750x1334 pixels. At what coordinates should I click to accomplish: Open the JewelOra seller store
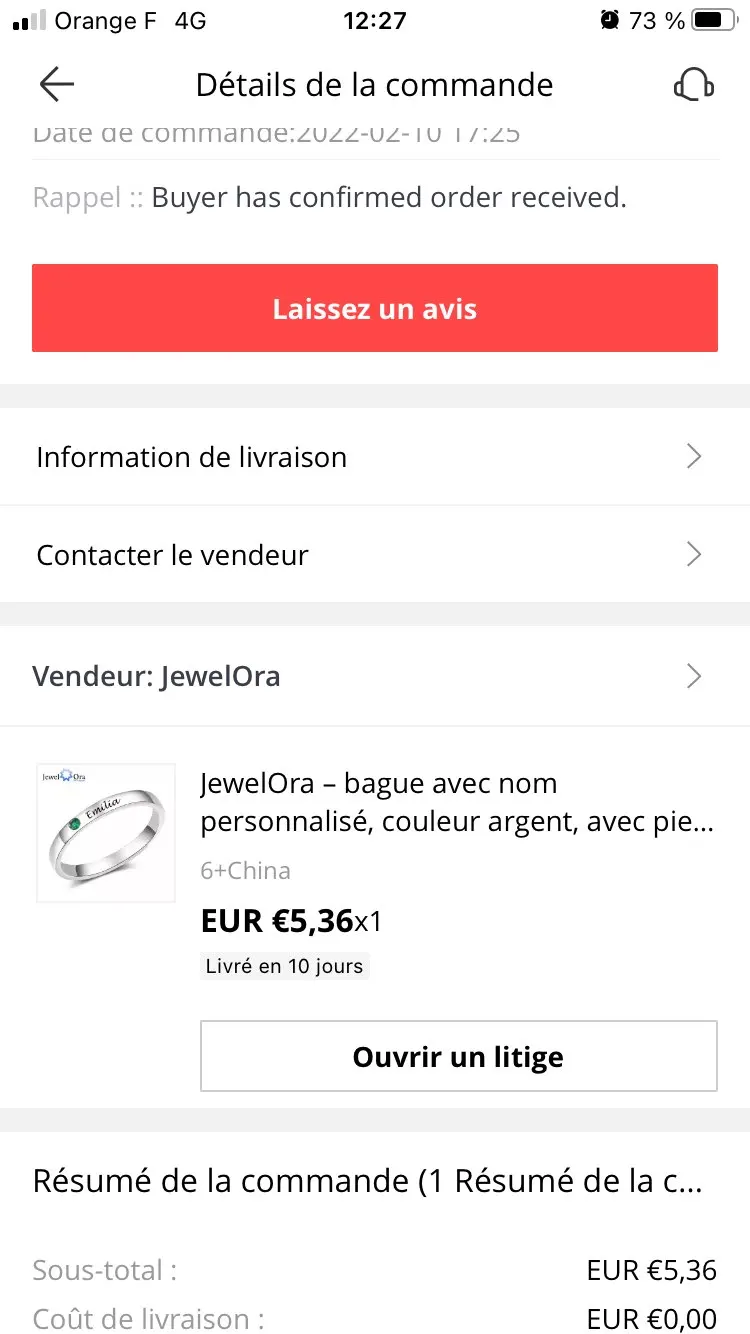(375, 677)
